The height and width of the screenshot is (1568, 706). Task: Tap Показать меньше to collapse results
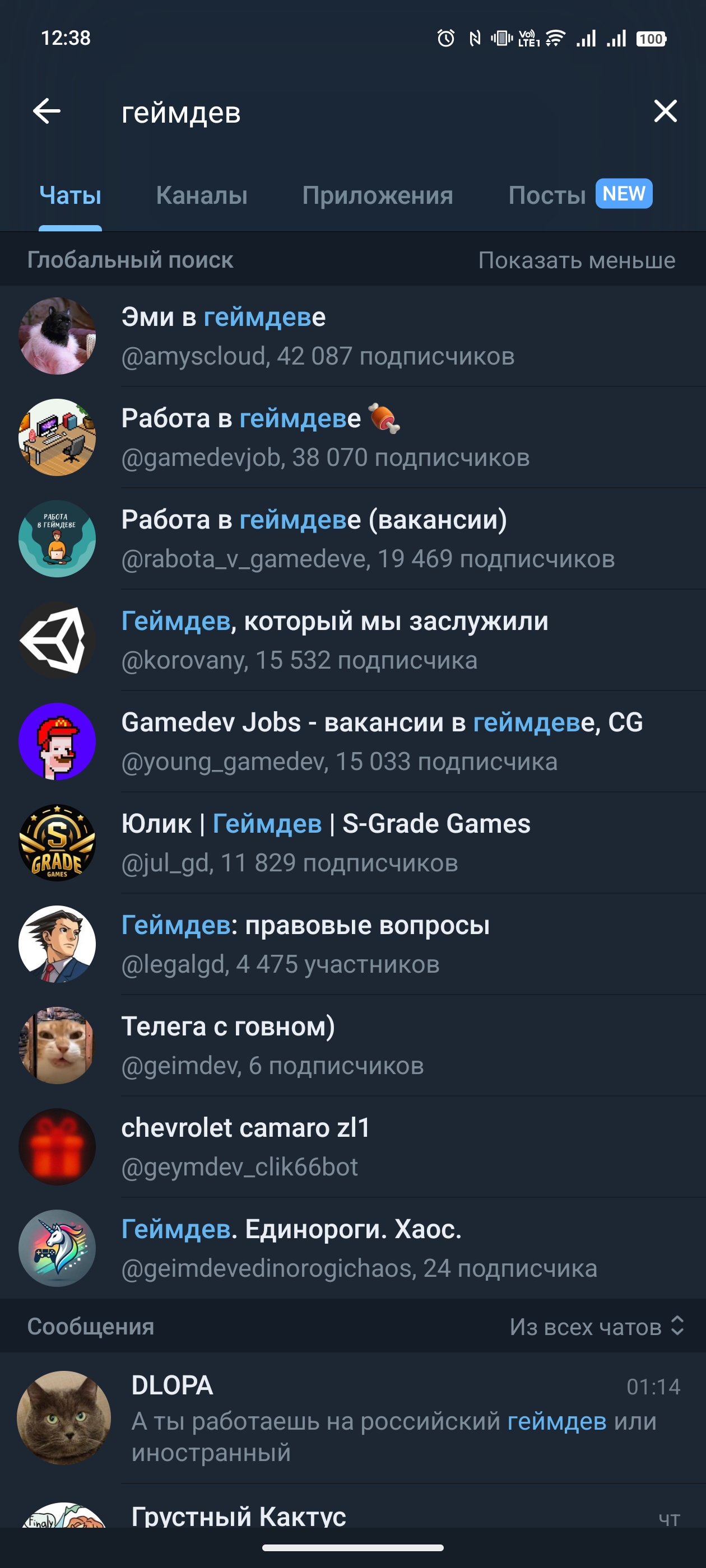(x=576, y=260)
